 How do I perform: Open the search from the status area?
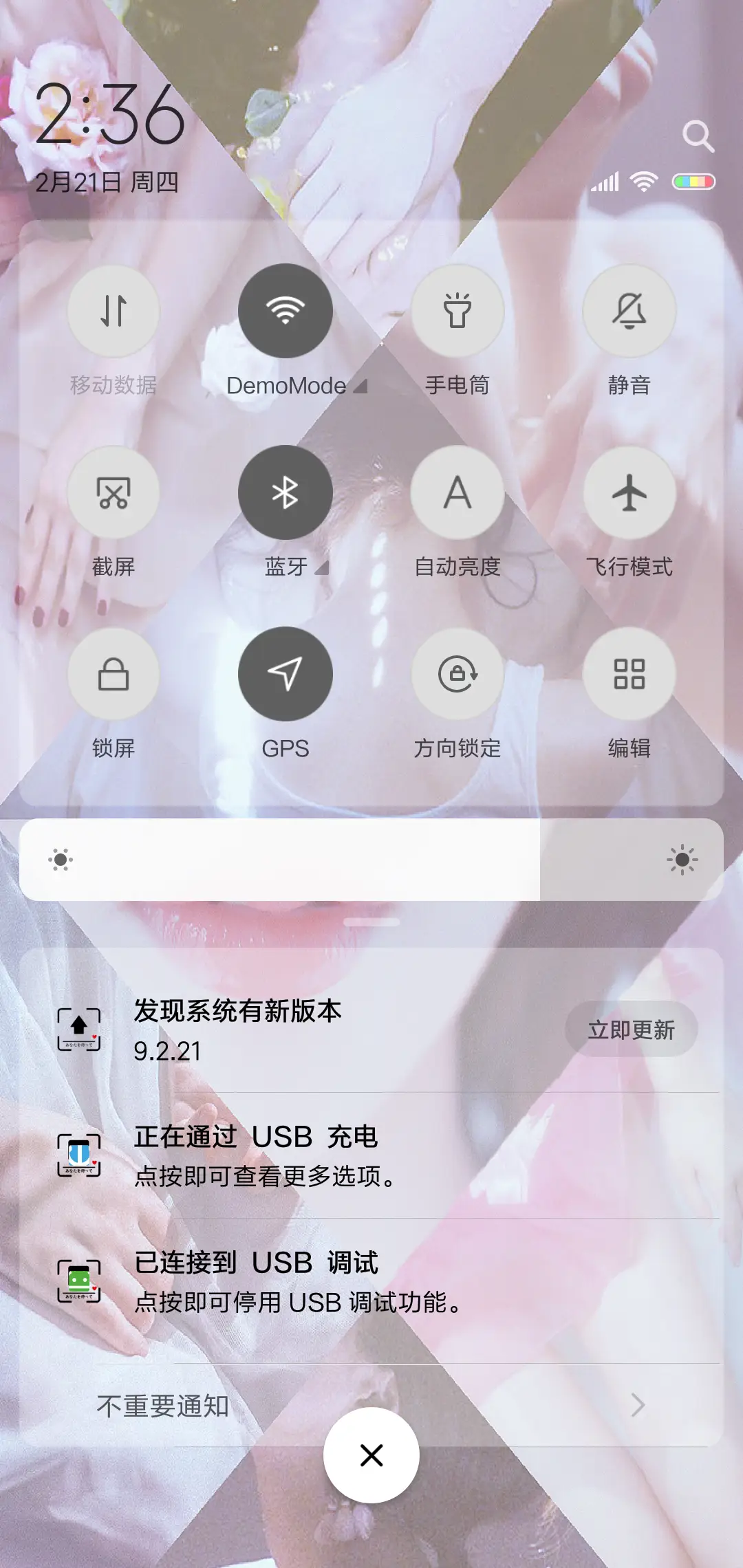tap(700, 136)
